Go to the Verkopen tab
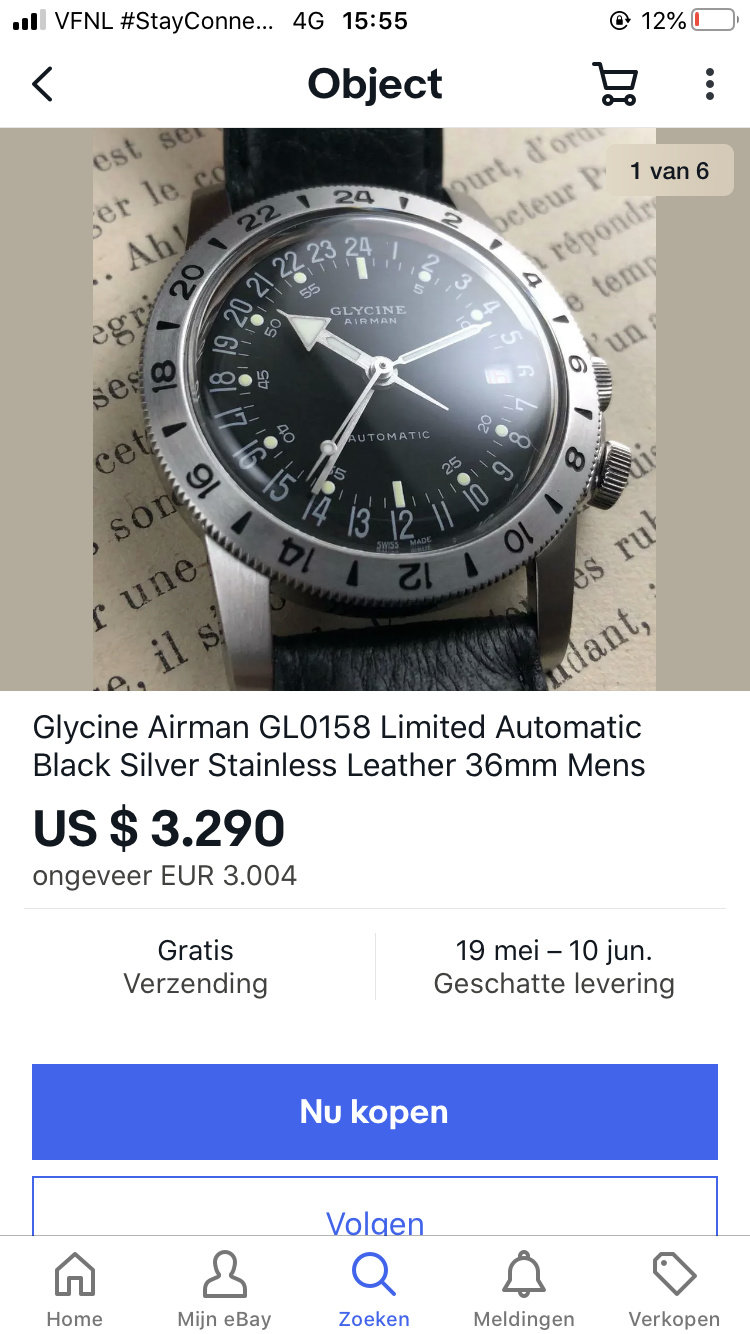 pyautogui.click(x=674, y=1290)
